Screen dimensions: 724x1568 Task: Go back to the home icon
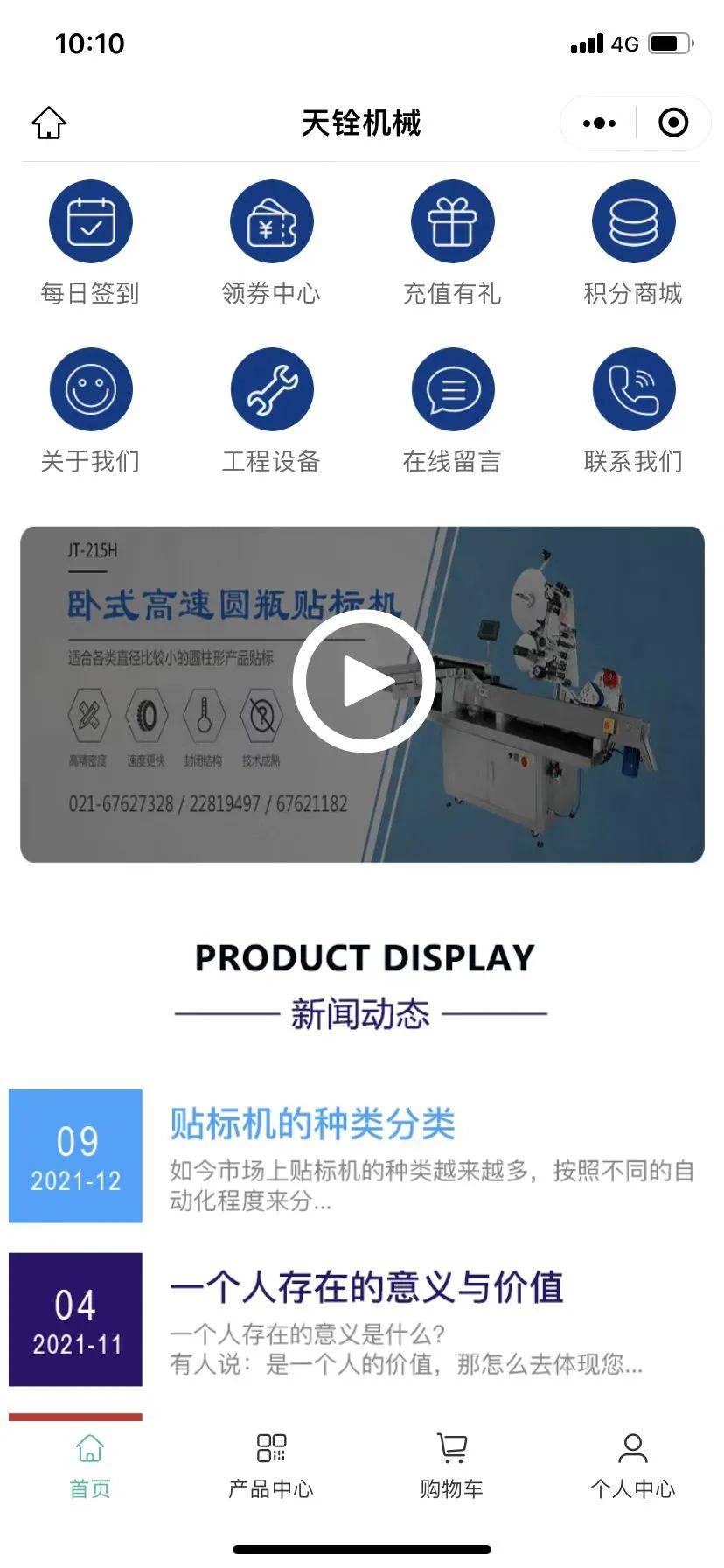[49, 122]
